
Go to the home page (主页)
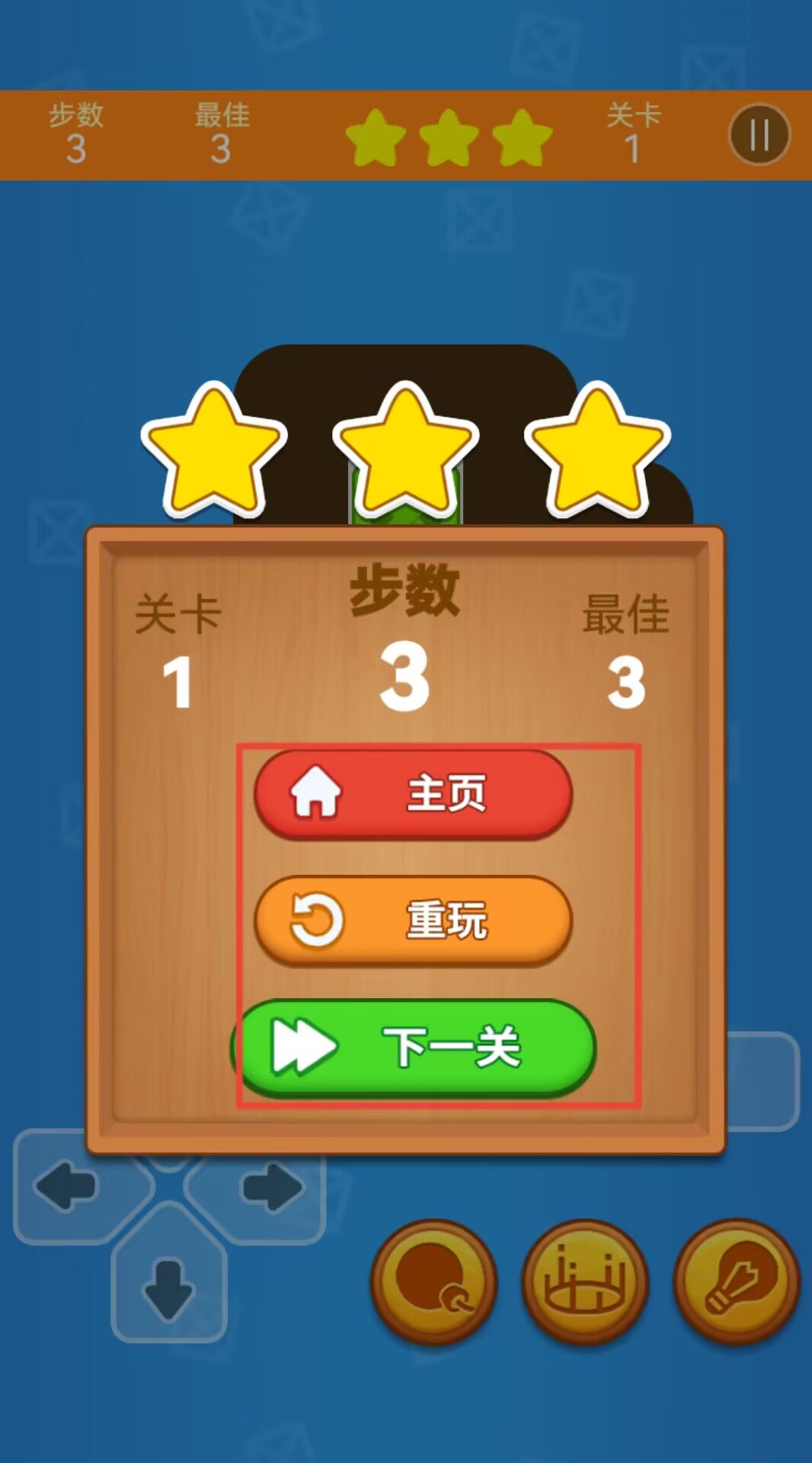click(x=413, y=793)
